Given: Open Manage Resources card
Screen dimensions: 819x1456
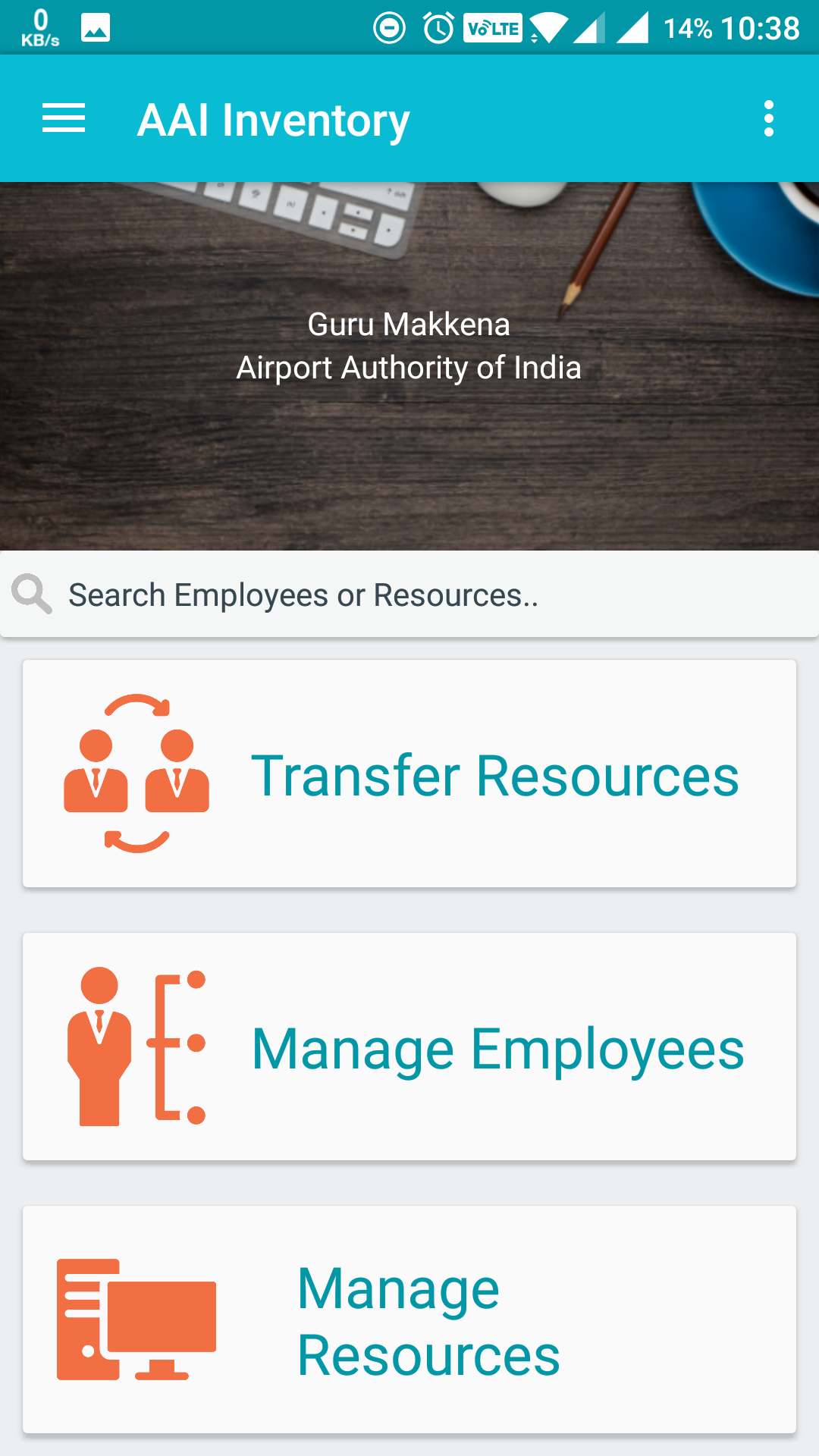Looking at the screenshot, I should pos(409,1319).
